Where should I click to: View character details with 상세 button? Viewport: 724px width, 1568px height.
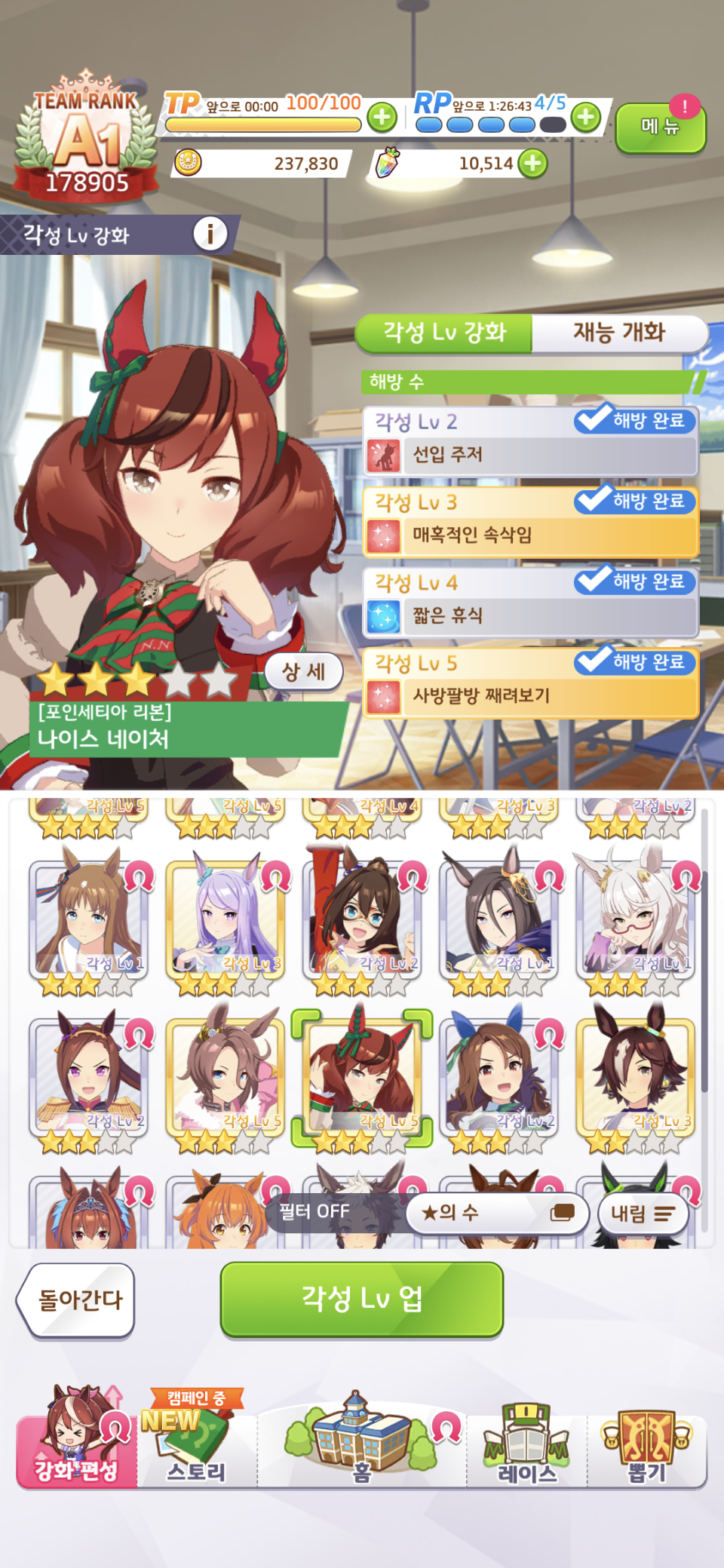tap(303, 671)
